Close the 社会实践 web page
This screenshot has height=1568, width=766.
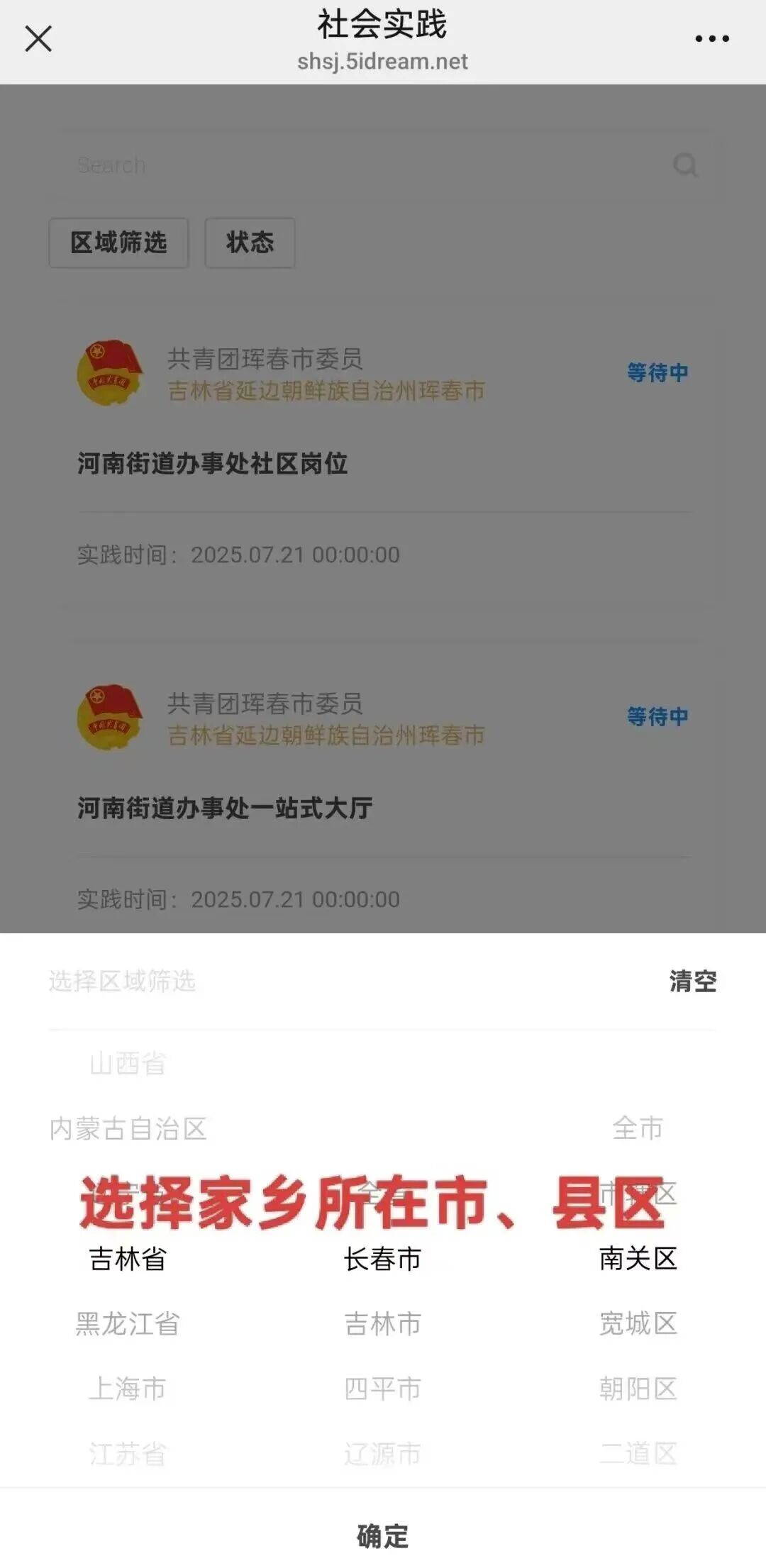click(x=38, y=39)
